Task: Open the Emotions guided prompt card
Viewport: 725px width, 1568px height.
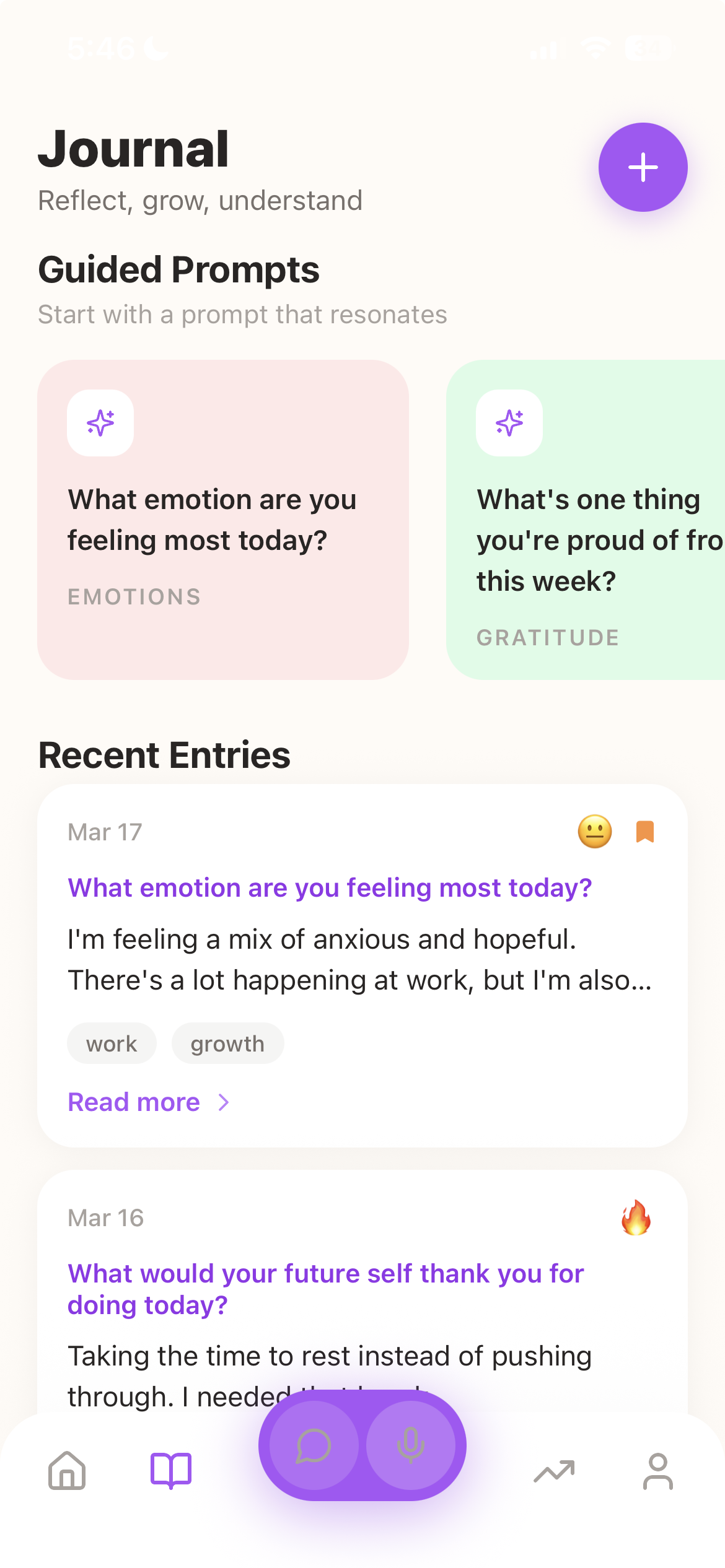Action: (x=222, y=519)
